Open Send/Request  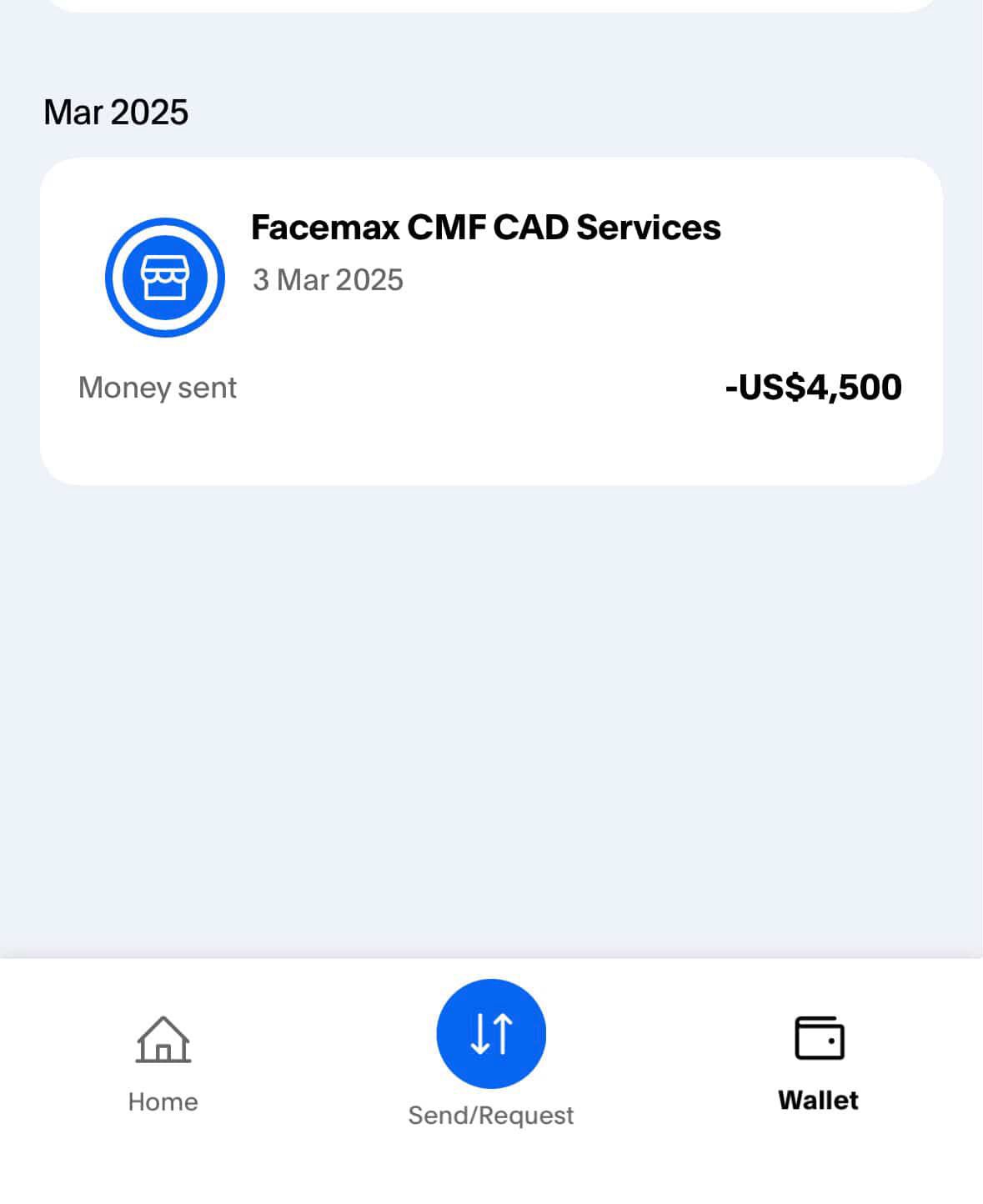click(491, 1035)
